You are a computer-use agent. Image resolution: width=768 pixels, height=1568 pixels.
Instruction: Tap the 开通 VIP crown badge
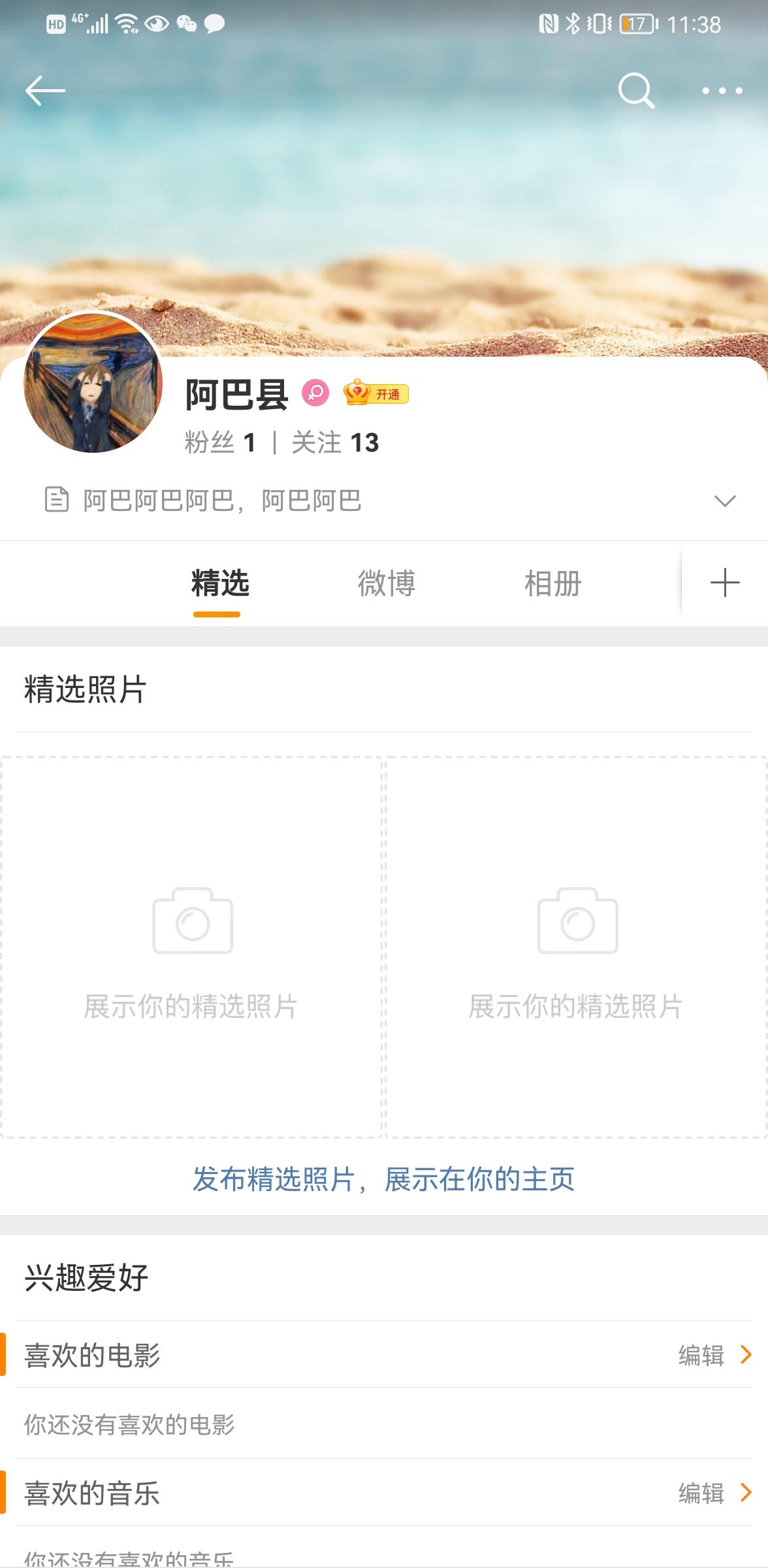376,393
